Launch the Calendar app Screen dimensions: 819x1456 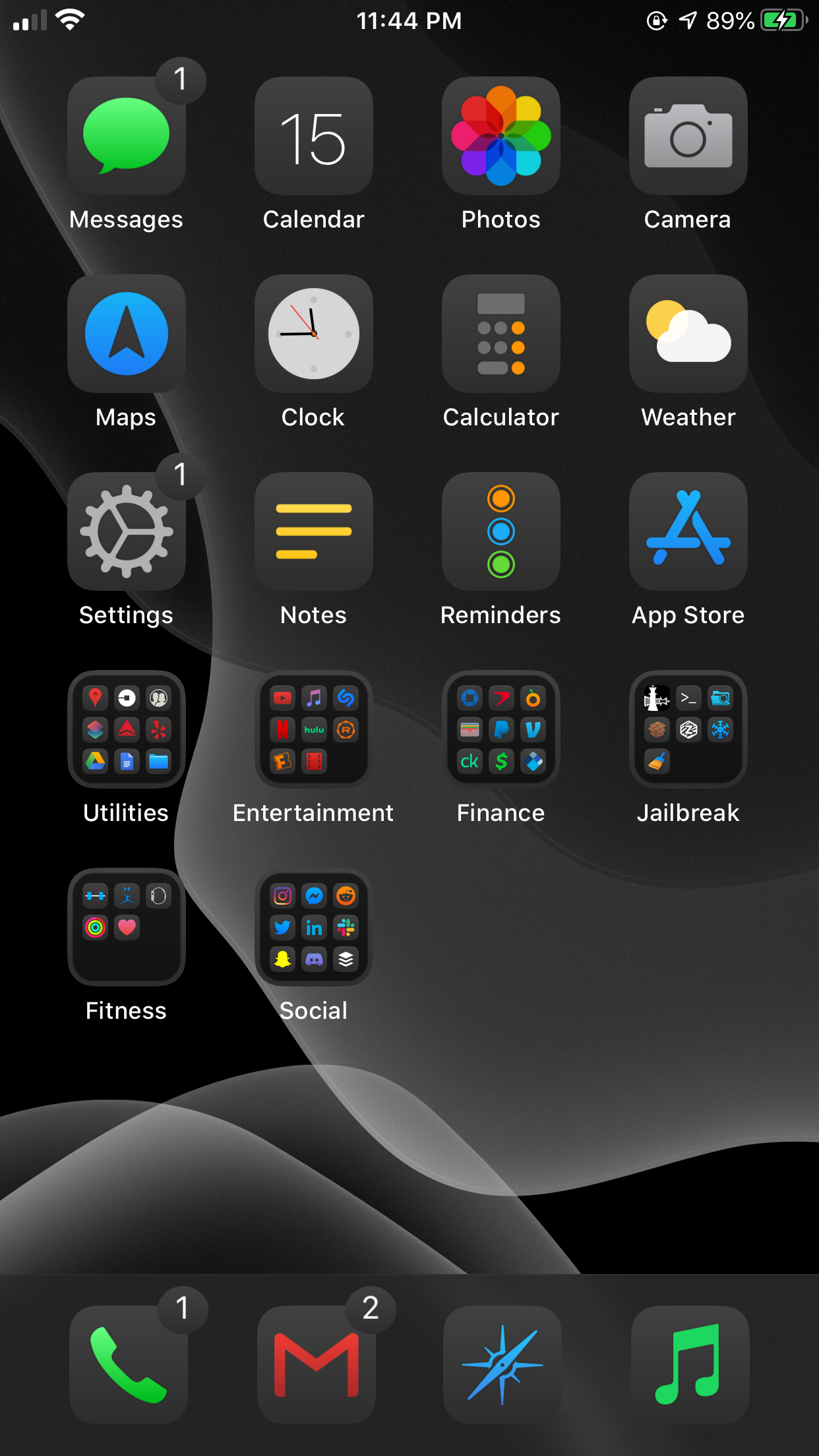point(314,136)
